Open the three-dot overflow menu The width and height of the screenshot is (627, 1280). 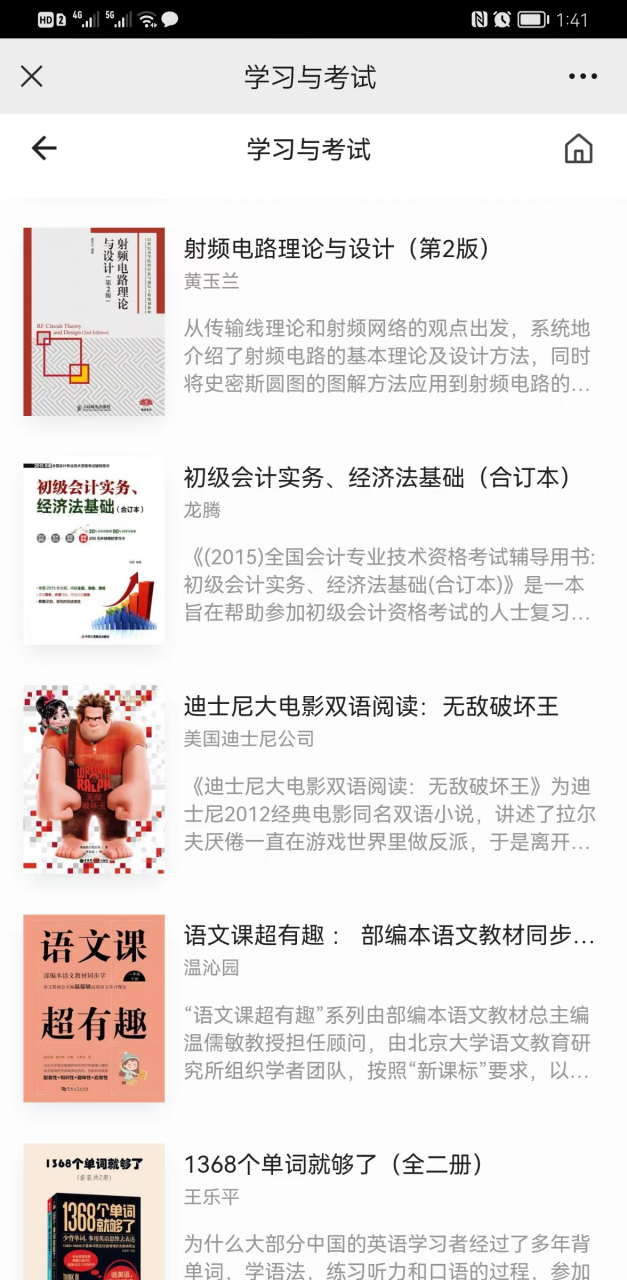(582, 76)
